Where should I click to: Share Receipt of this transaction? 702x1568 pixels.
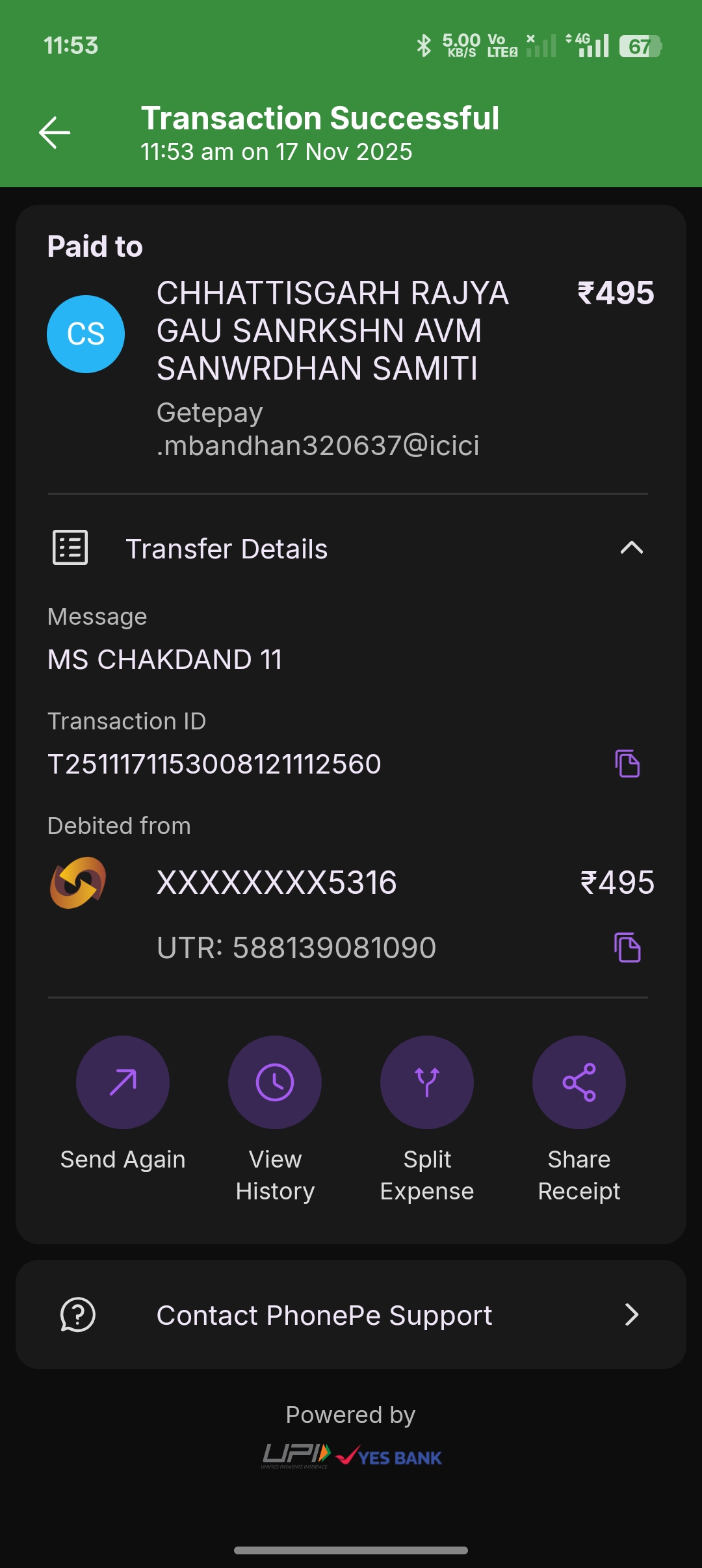(x=579, y=1082)
